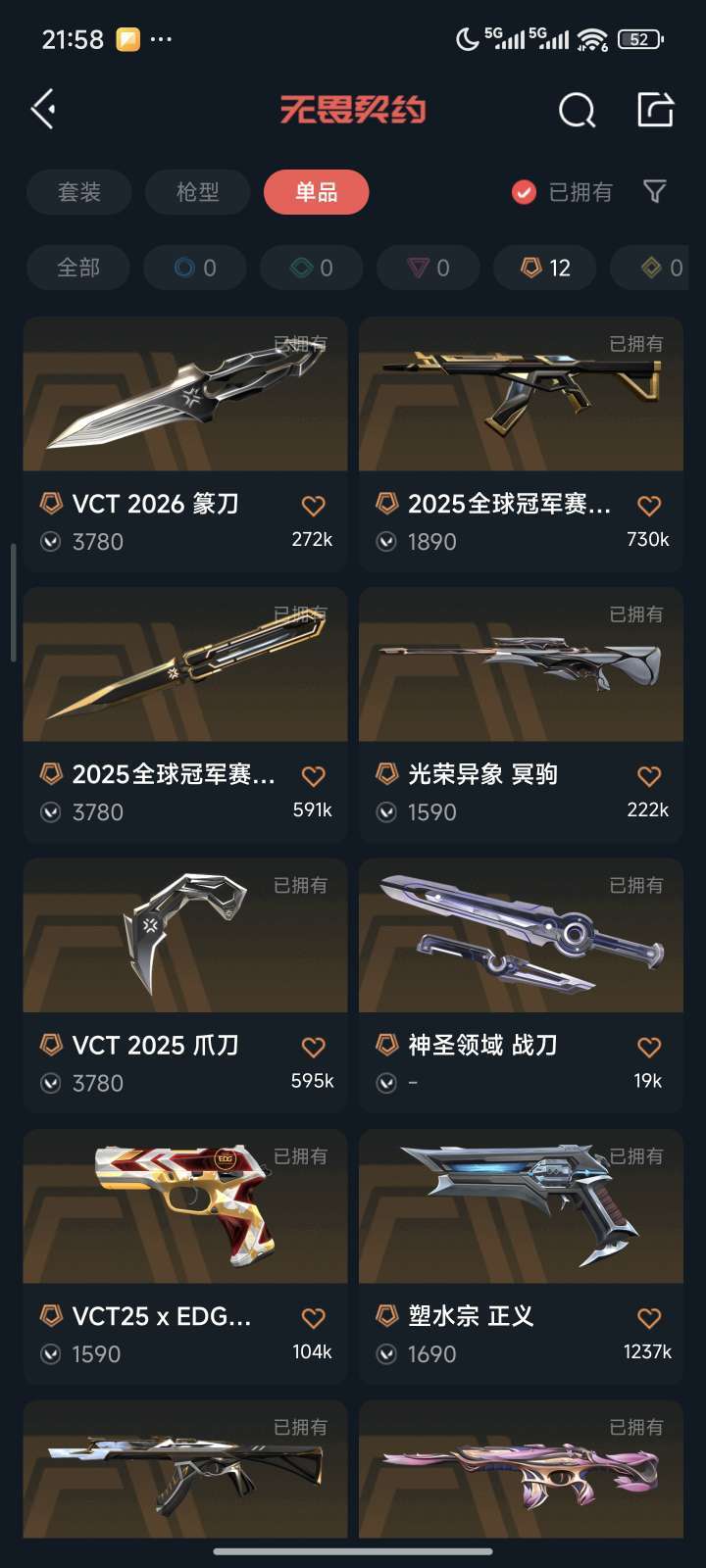
Task: Go back using the top-left arrow
Action: (x=43, y=109)
